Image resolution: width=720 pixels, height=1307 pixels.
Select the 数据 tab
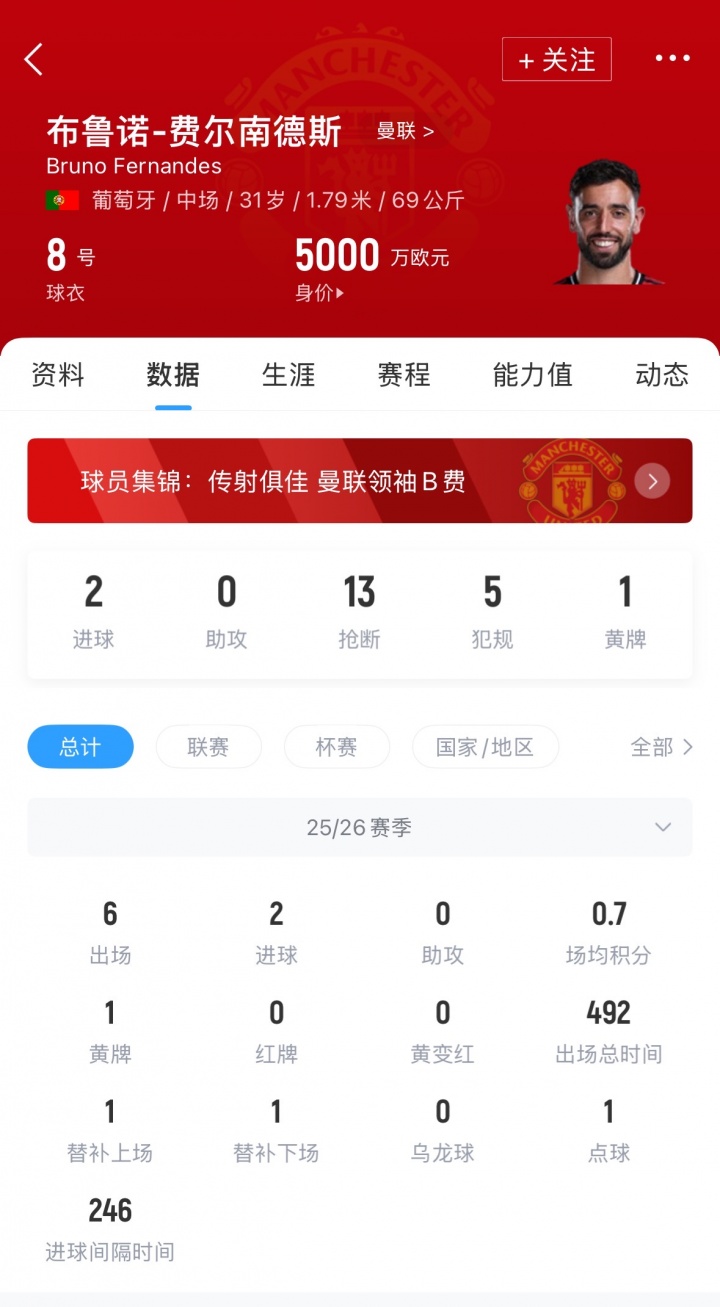coord(173,375)
